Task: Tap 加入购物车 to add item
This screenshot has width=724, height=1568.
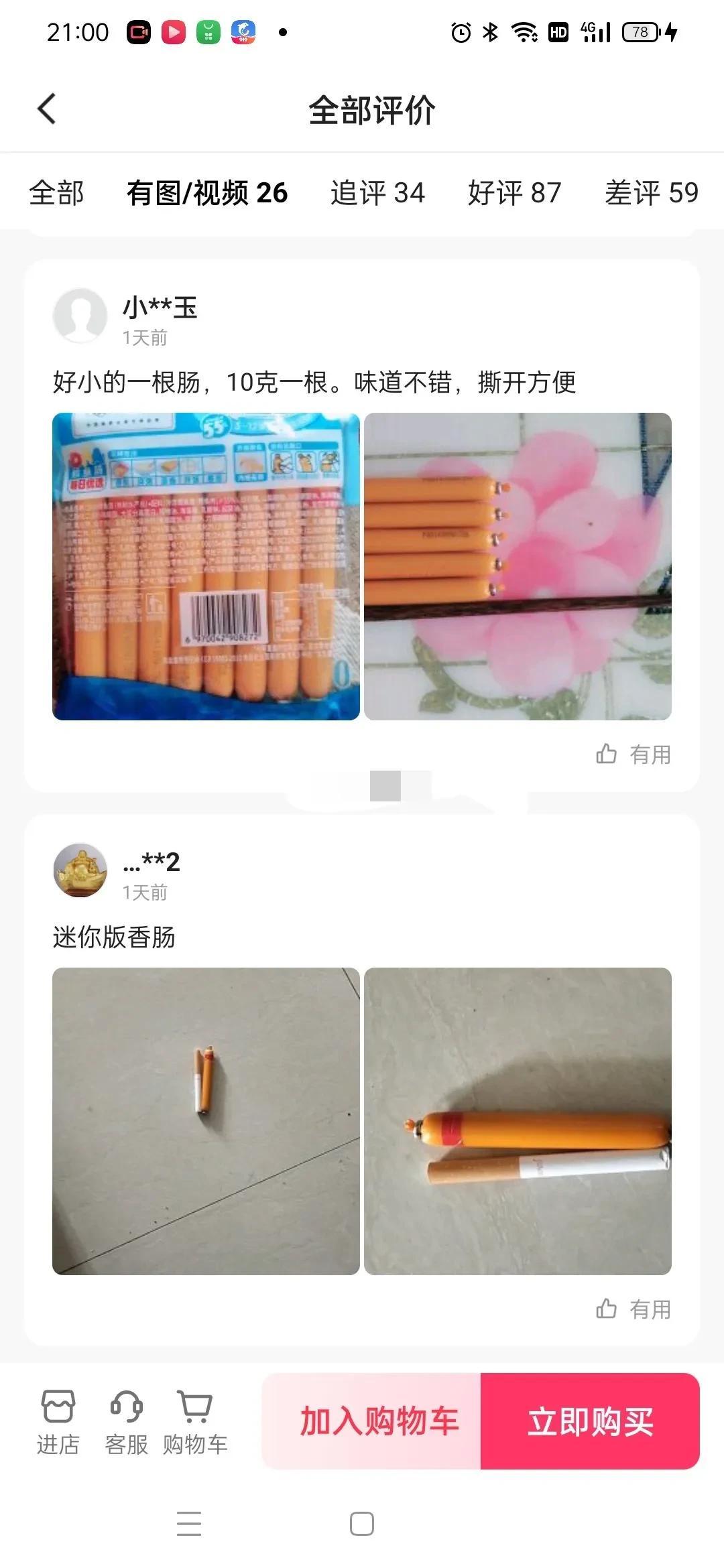Action: coord(379,1421)
